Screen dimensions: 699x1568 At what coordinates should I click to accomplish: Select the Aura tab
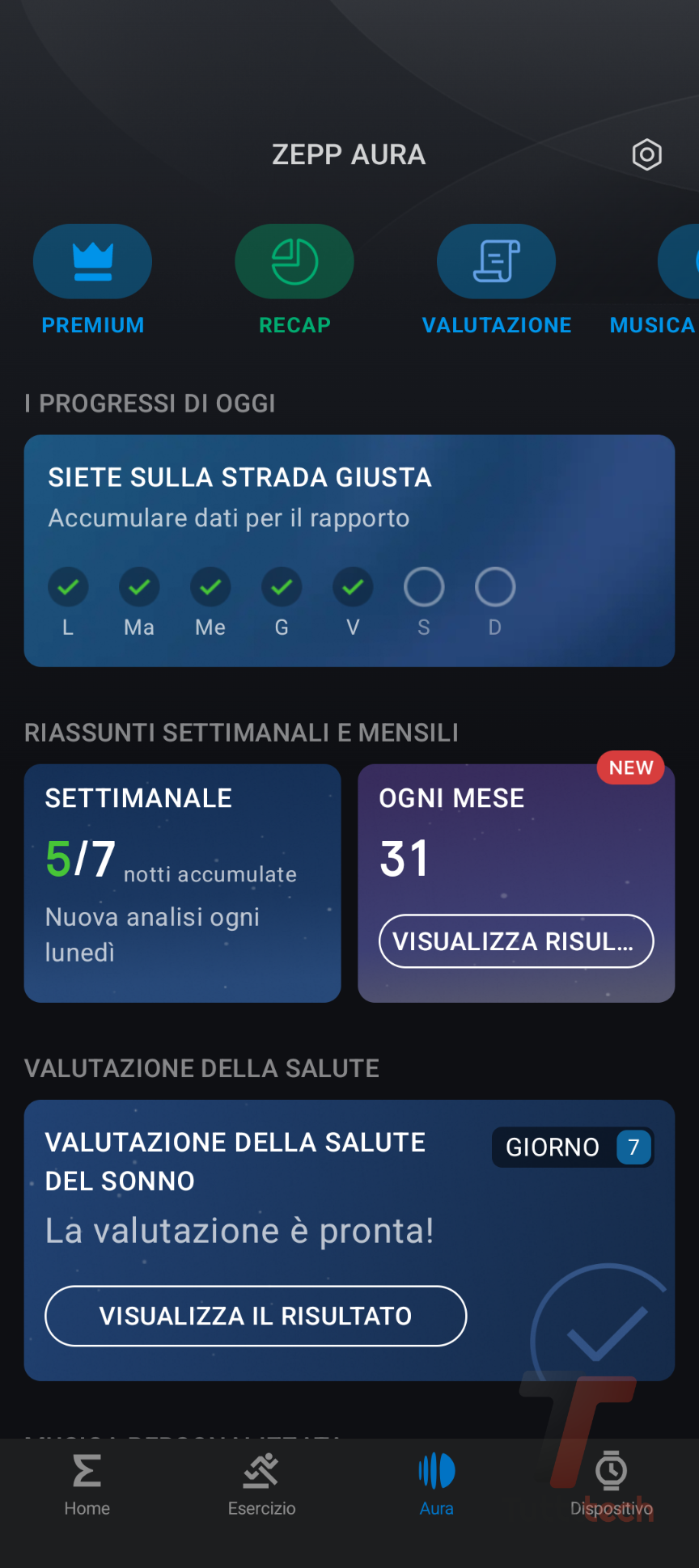[x=437, y=1485]
